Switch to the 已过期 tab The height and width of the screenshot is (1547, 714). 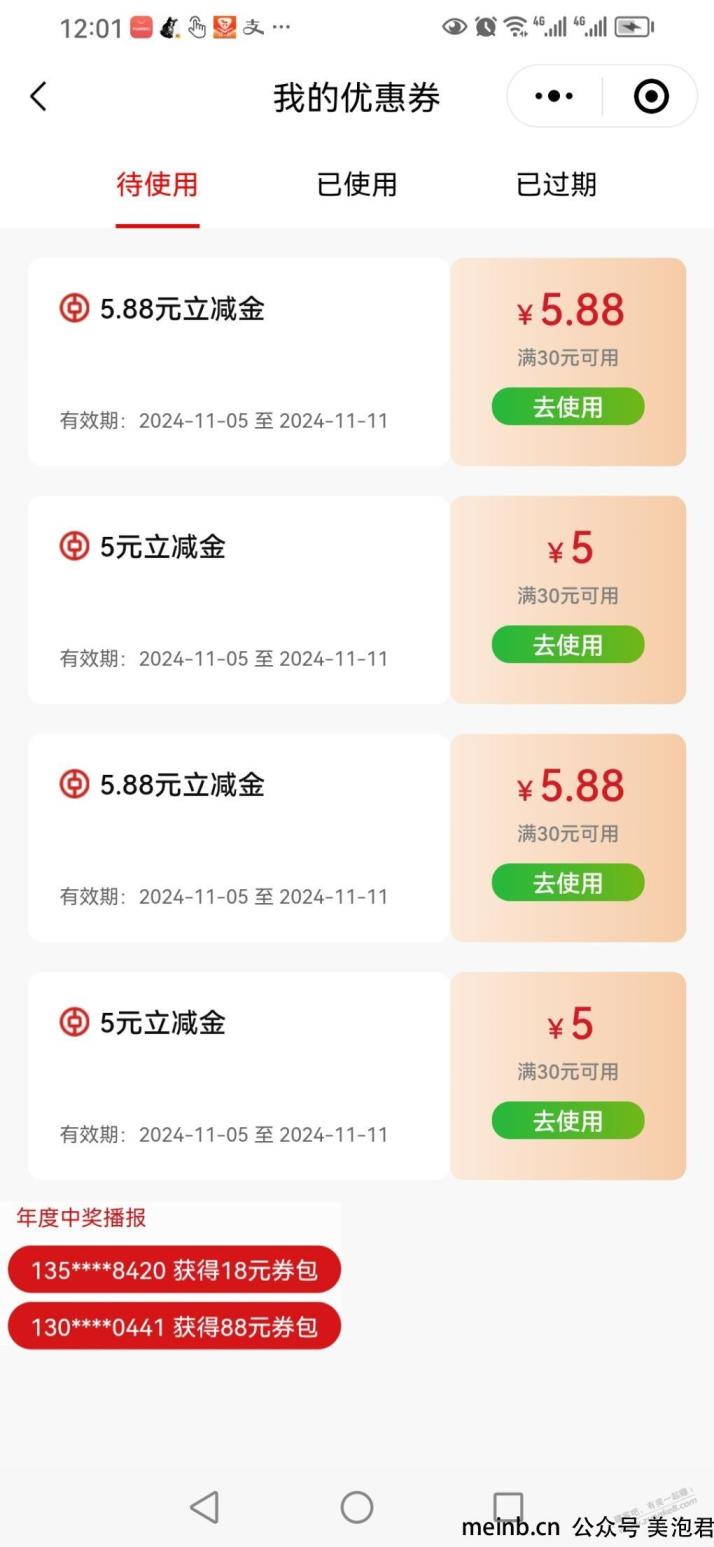click(556, 184)
